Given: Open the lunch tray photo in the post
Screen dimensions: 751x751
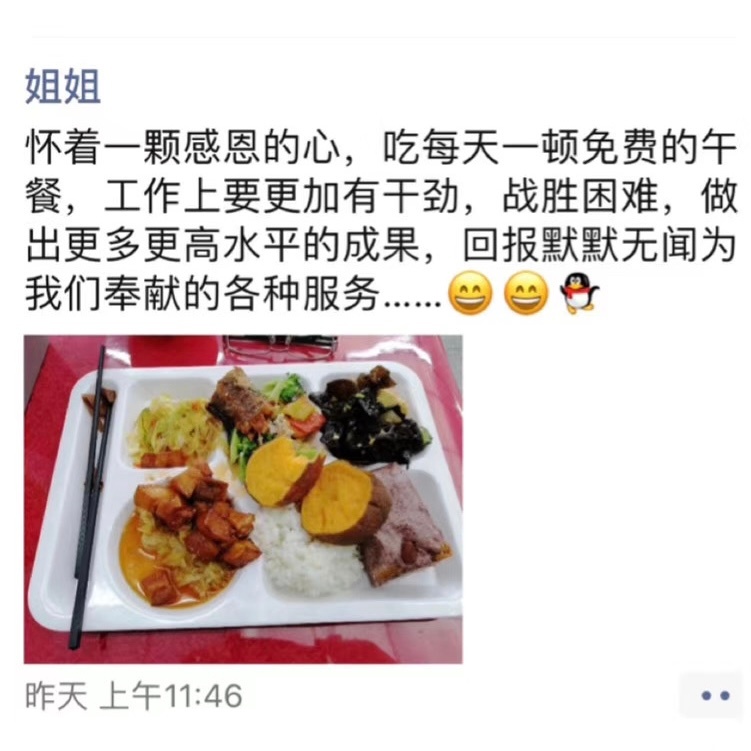Looking at the screenshot, I should click(x=243, y=499).
